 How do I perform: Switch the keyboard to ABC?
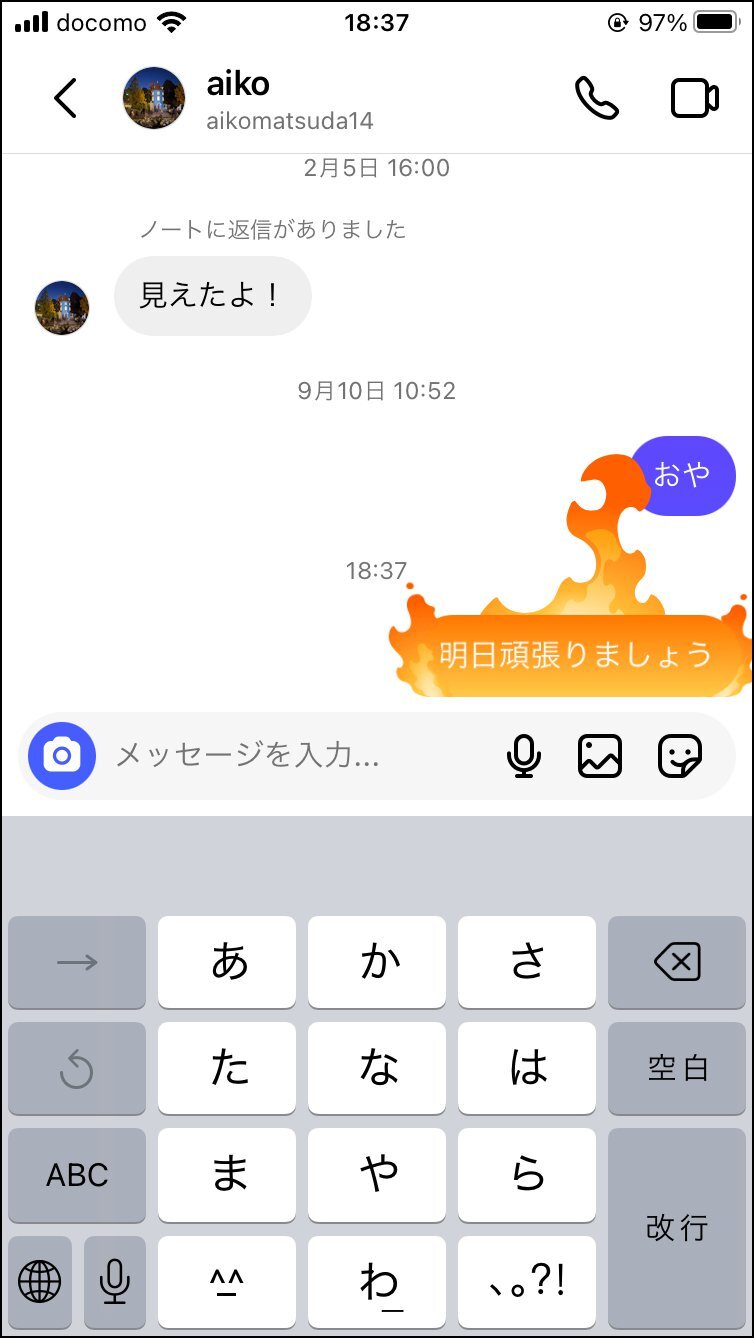[x=77, y=1175]
